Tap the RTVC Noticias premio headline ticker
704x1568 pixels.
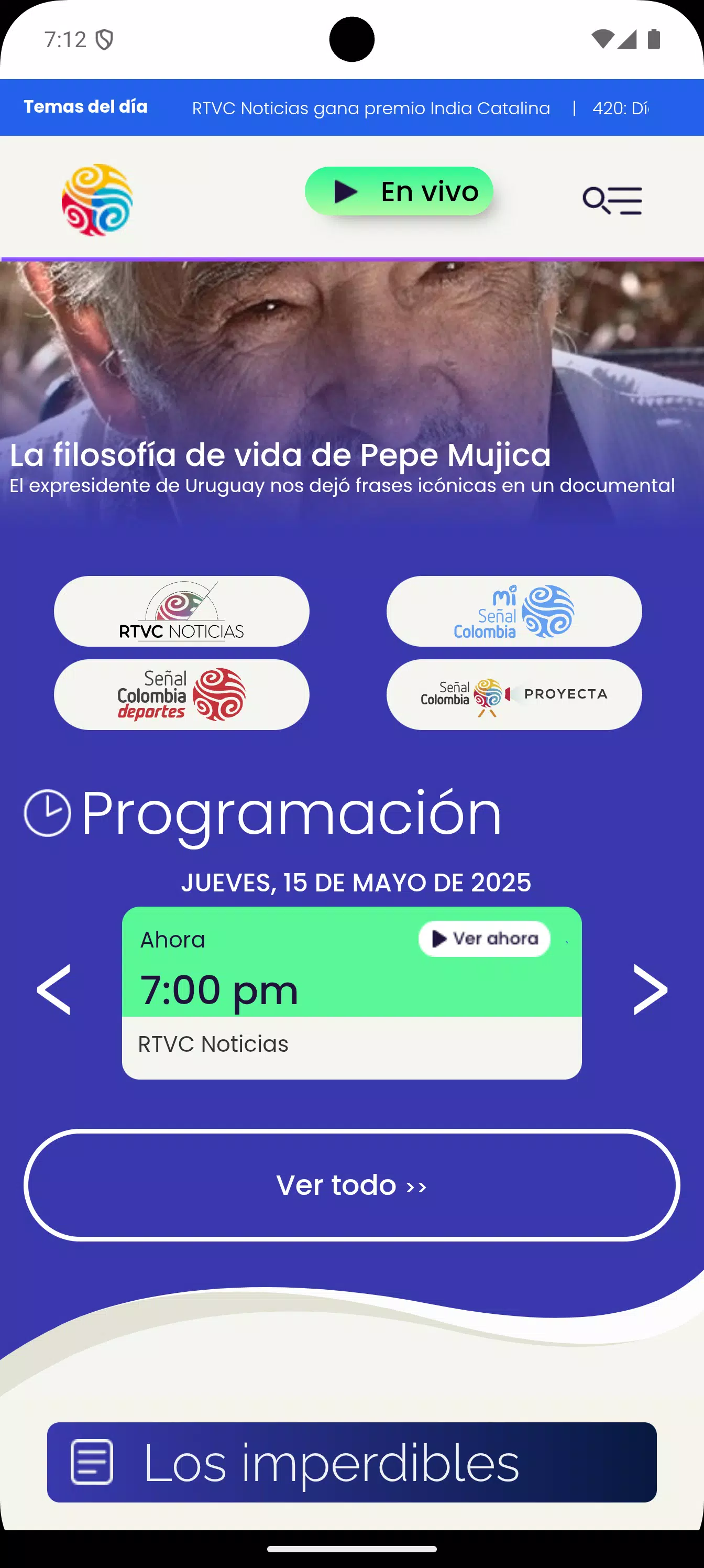[371, 108]
